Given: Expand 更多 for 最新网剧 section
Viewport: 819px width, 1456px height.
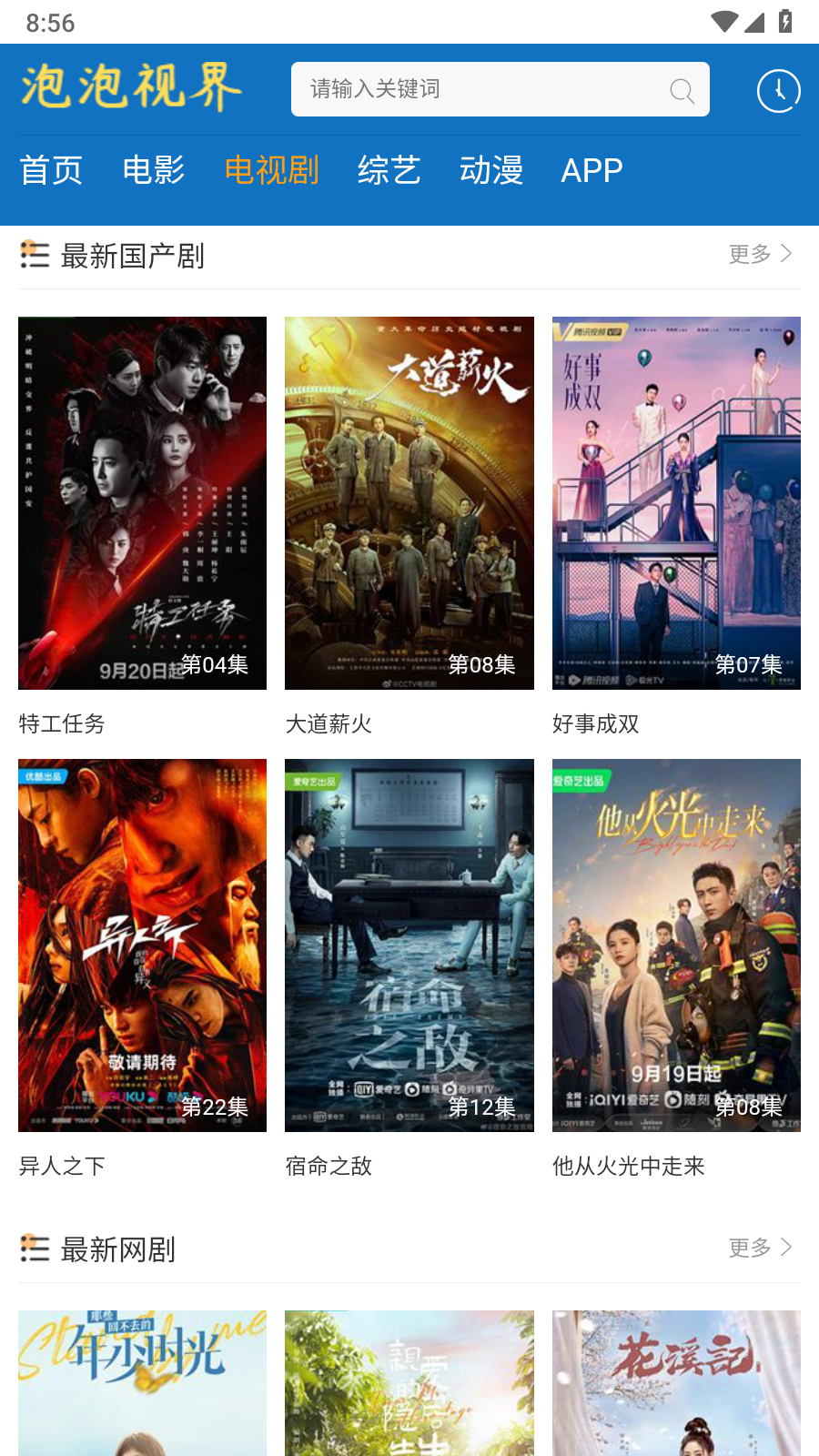Looking at the screenshot, I should [x=749, y=1249].
